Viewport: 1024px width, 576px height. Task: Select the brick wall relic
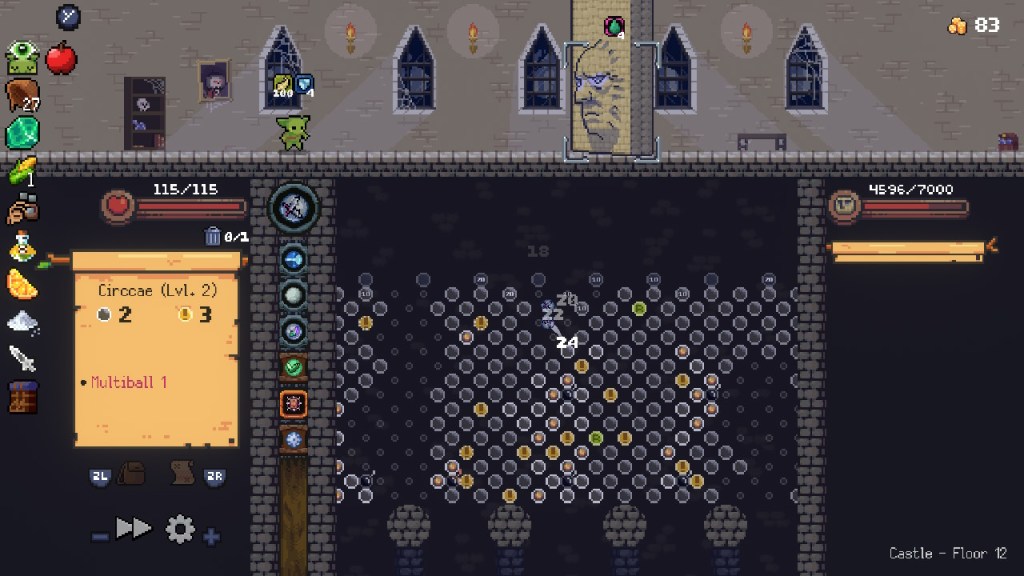point(22,397)
